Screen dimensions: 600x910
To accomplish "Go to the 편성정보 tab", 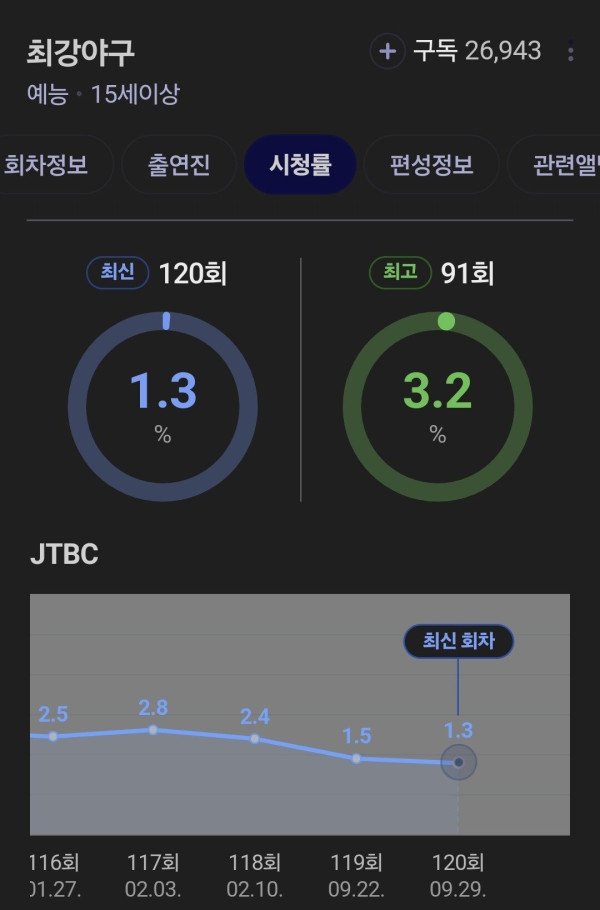I will [x=431, y=165].
